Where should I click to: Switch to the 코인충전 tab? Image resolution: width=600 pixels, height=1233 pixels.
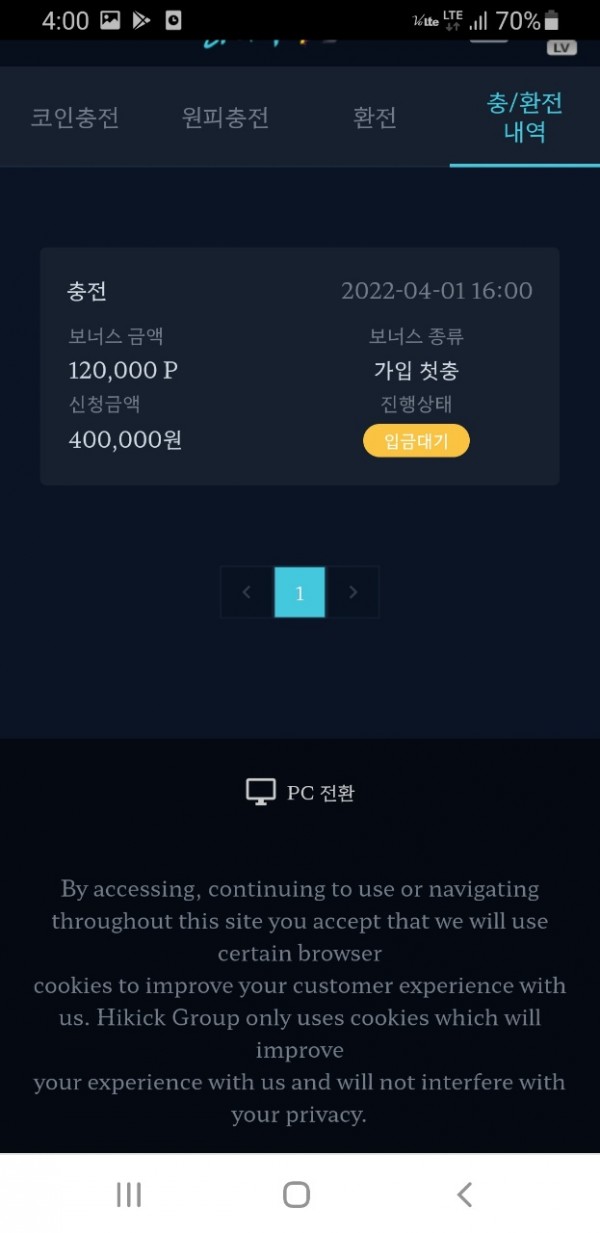pos(75,117)
